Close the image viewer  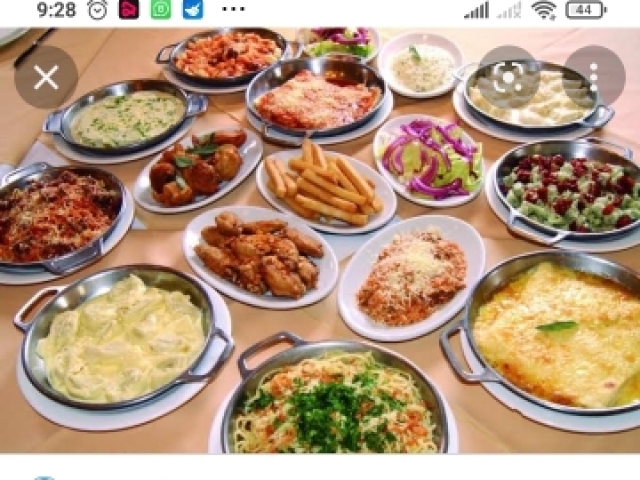[x=45, y=77]
